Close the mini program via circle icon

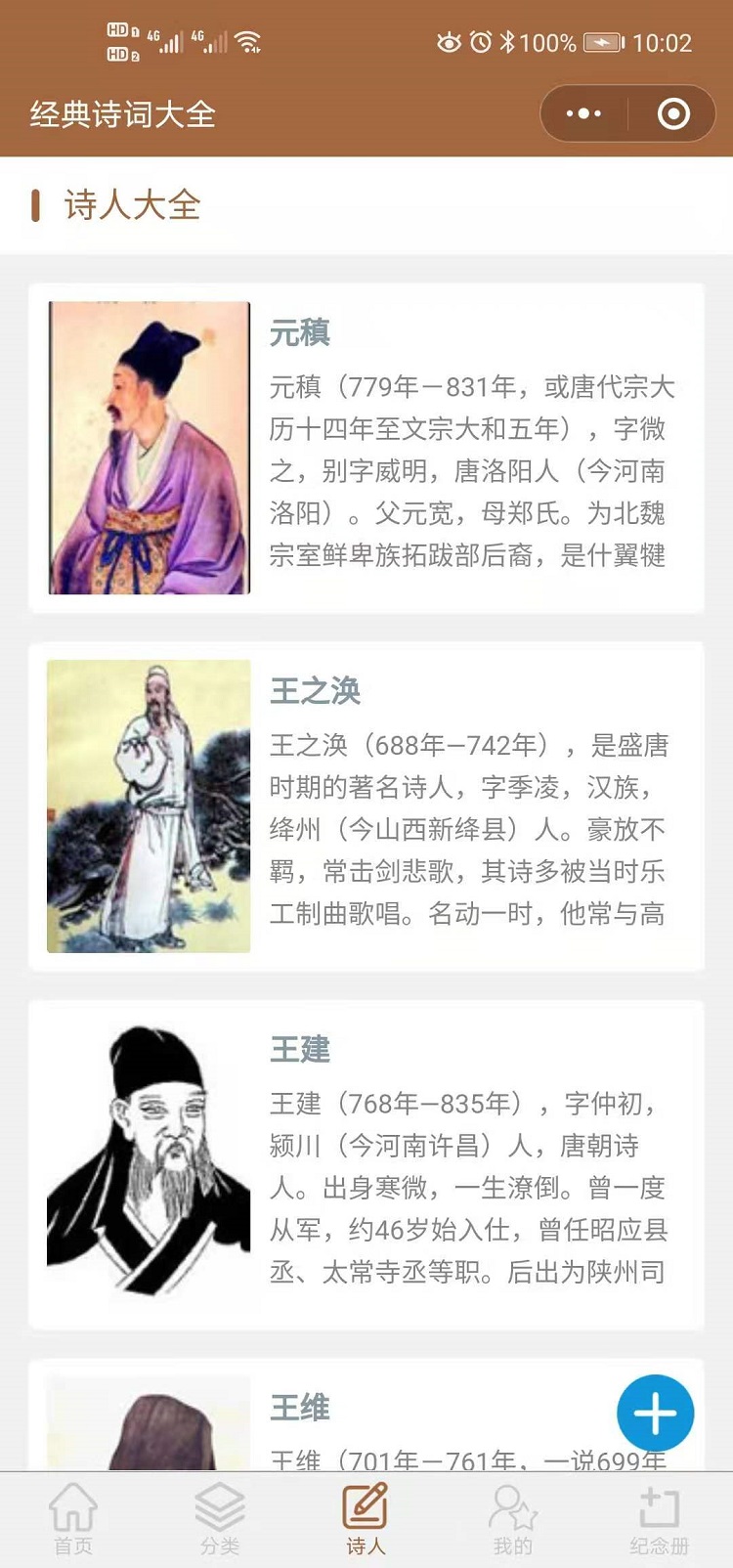coord(673,114)
